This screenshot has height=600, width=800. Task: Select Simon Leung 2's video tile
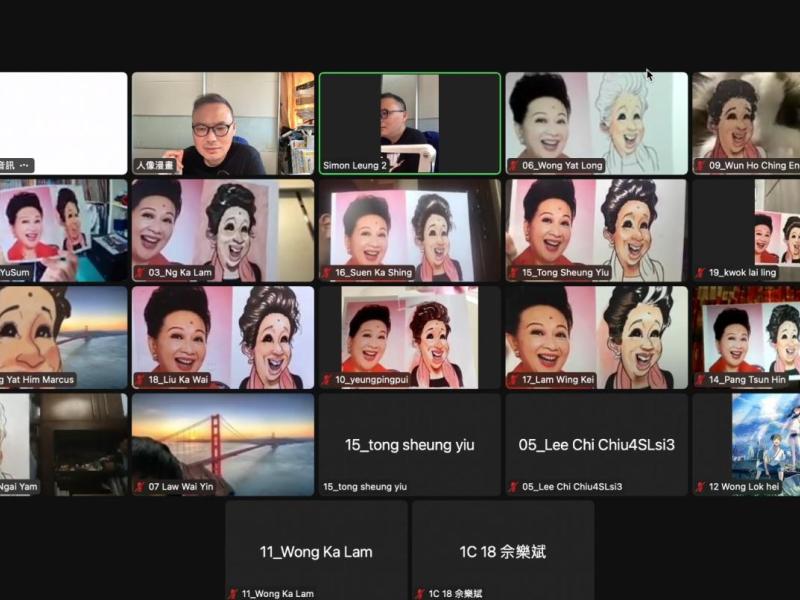(x=409, y=123)
